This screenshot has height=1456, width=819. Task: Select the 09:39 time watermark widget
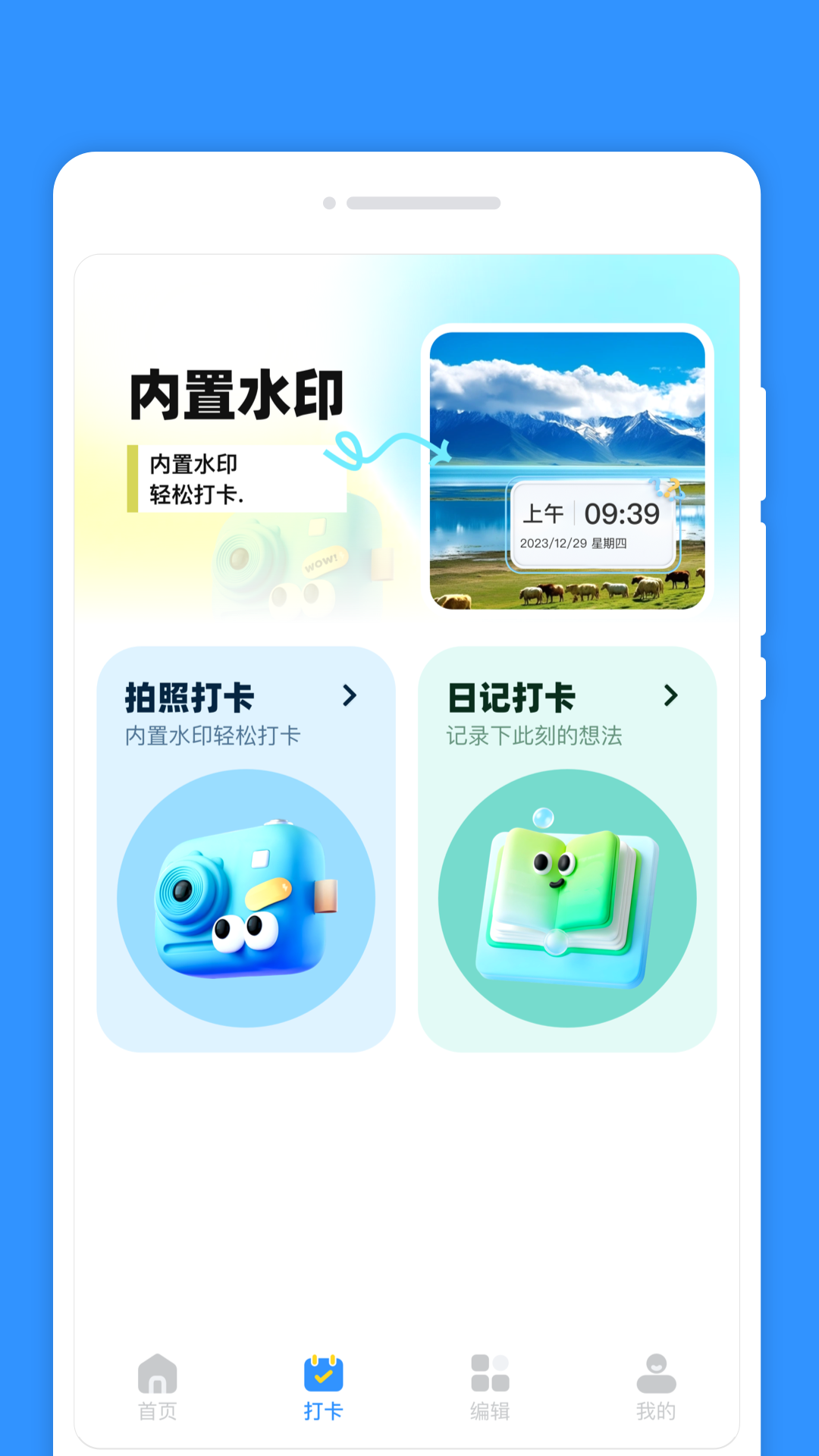click(x=593, y=523)
